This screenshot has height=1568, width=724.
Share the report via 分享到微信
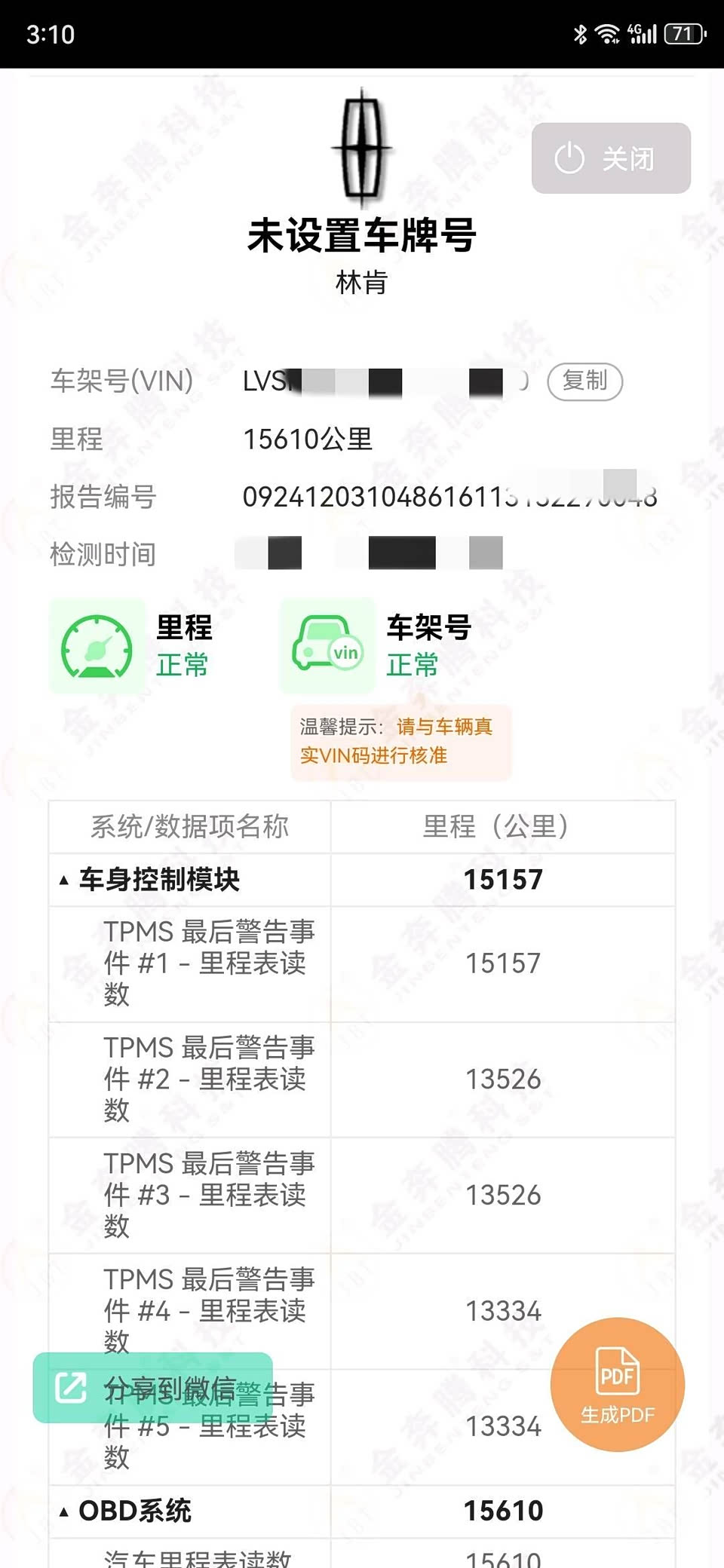point(152,1388)
